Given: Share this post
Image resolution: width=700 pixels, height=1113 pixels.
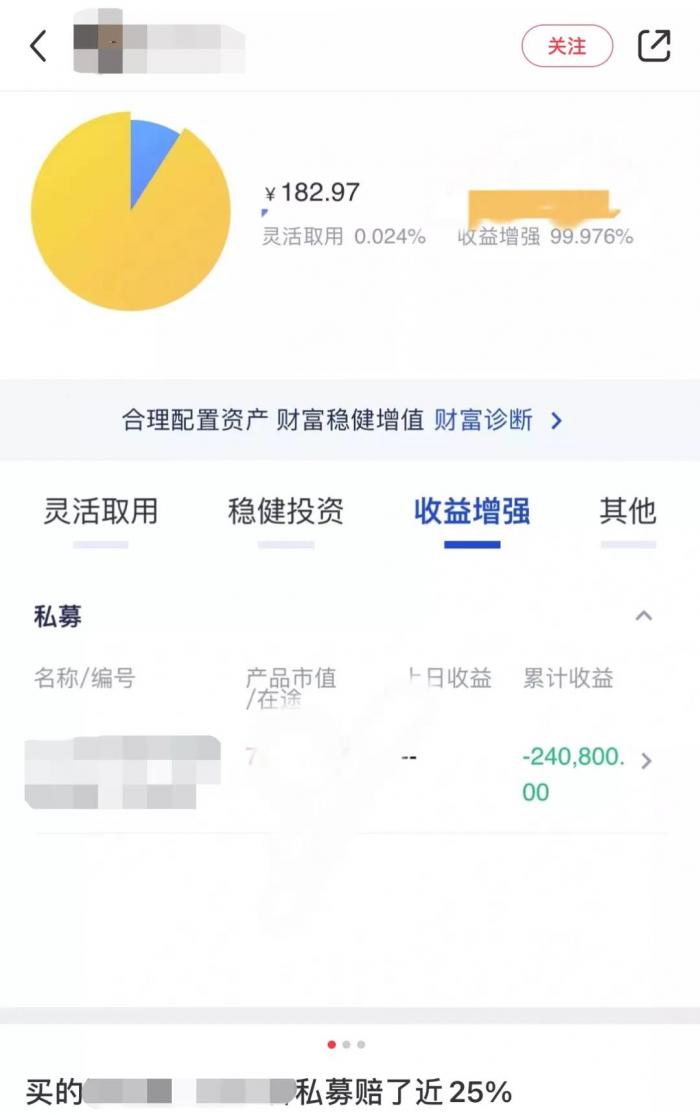Looking at the screenshot, I should click(x=654, y=46).
